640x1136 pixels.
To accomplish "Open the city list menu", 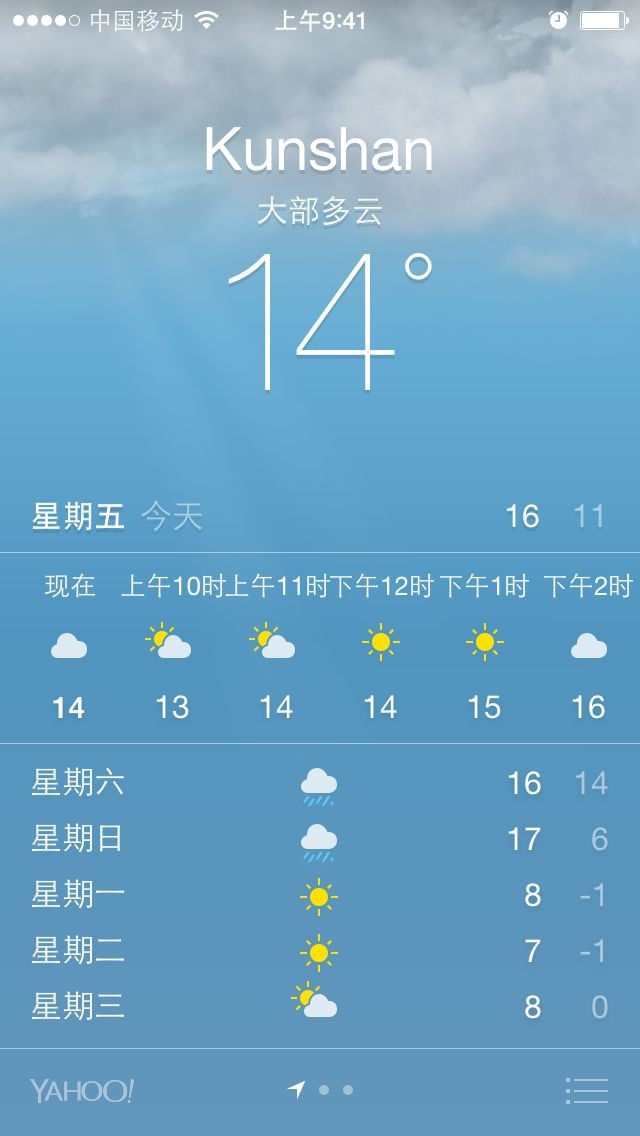I will tap(586, 1090).
